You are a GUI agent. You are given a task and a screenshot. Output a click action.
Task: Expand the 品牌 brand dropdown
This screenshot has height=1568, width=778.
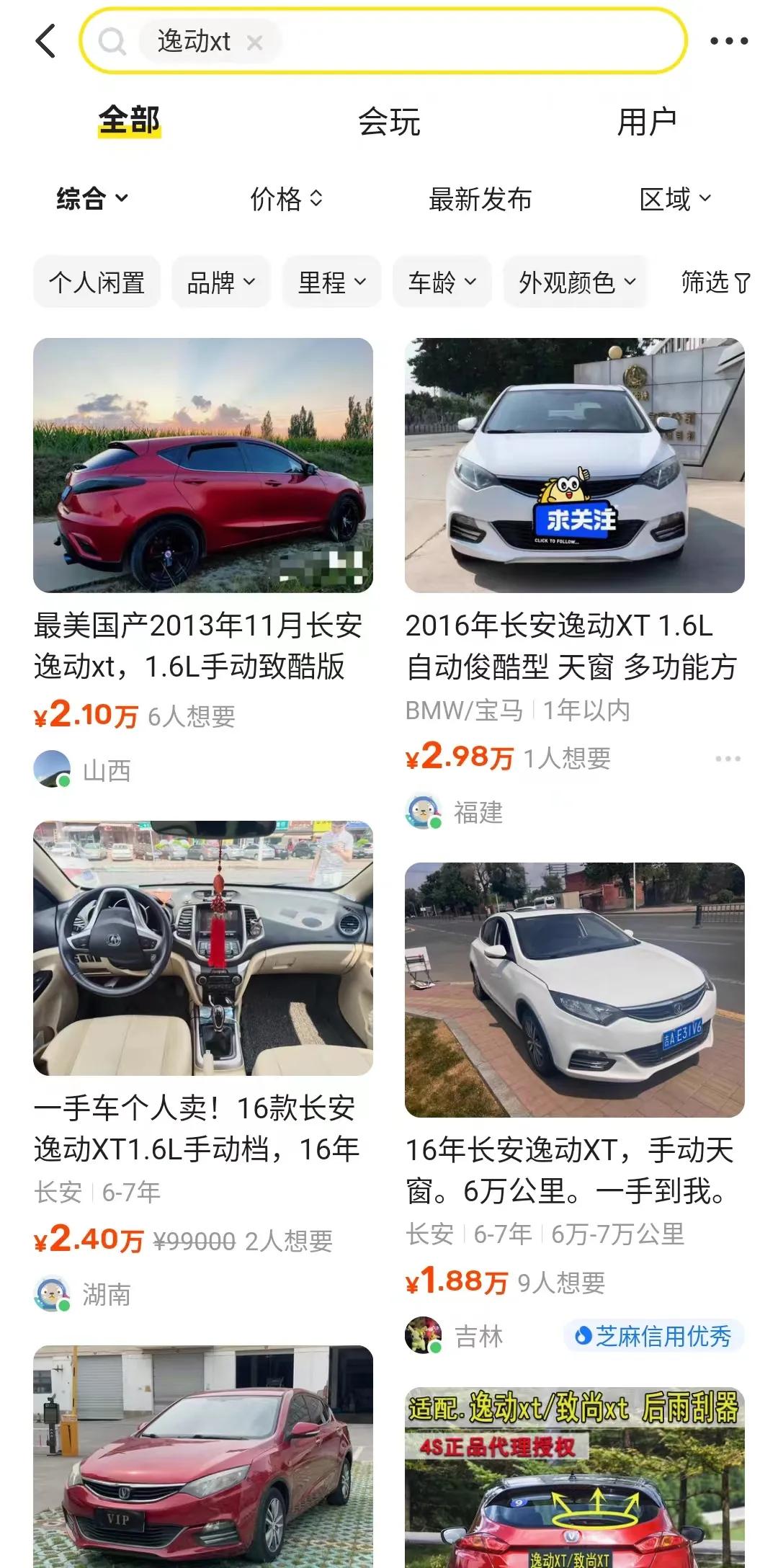click(220, 282)
